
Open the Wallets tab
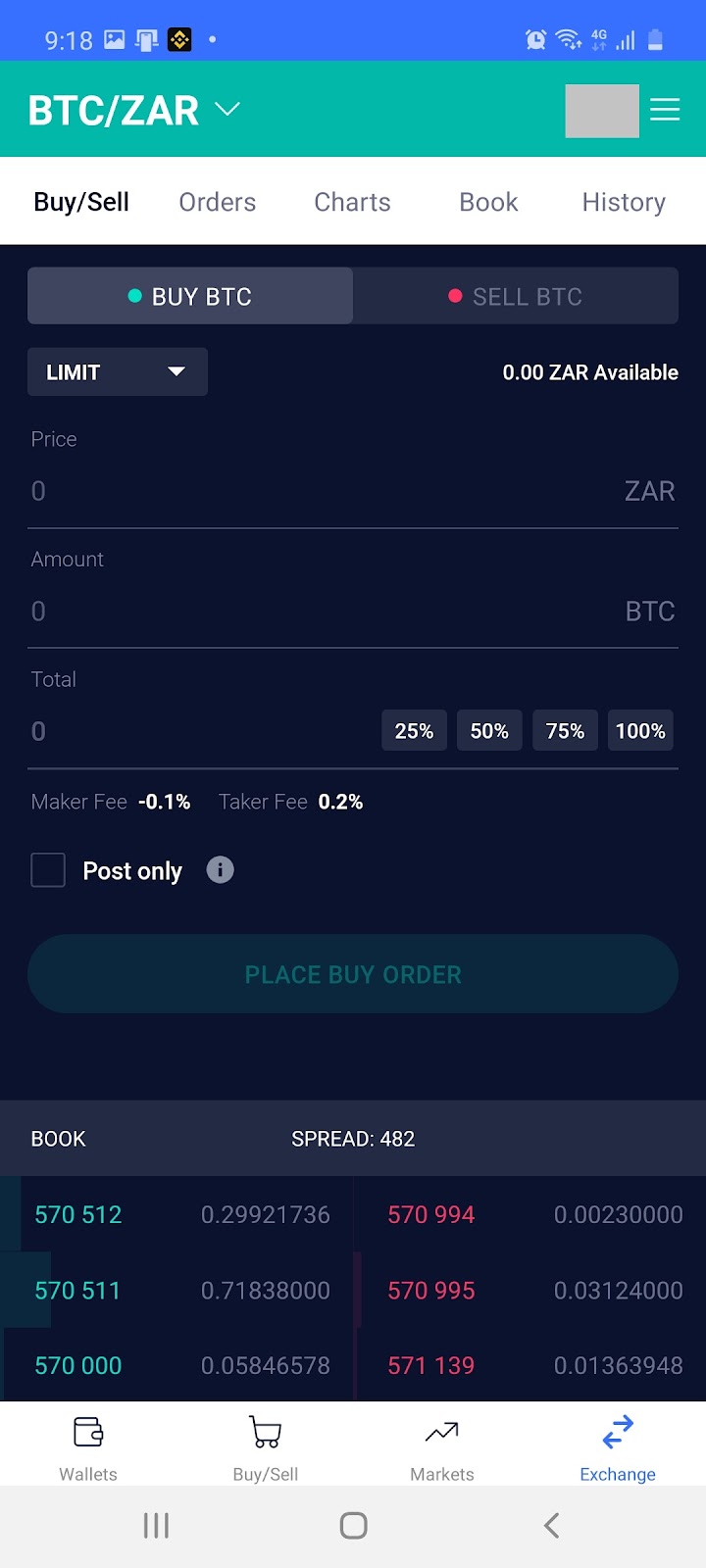[88, 1446]
